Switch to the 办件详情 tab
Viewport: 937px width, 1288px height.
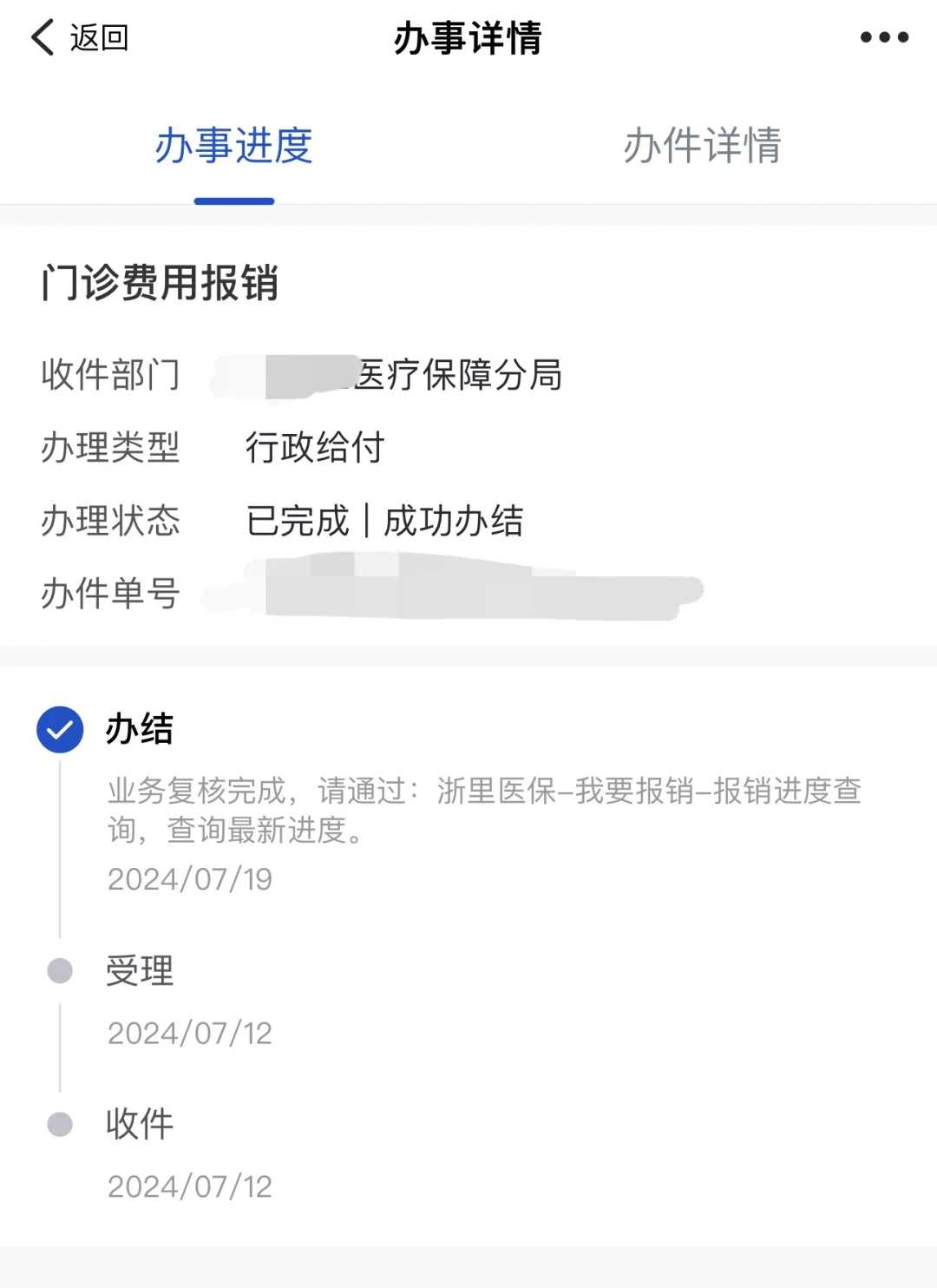701,148
